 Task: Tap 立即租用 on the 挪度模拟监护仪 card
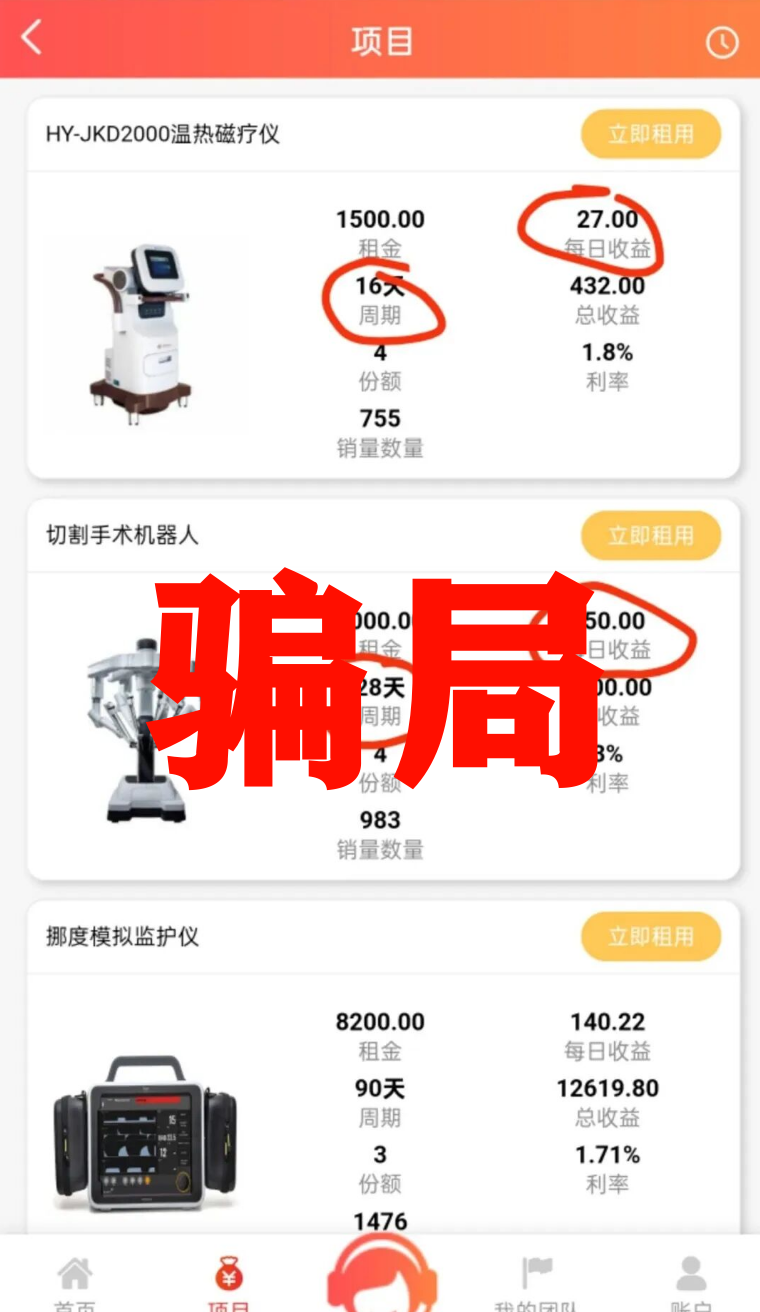coord(650,936)
